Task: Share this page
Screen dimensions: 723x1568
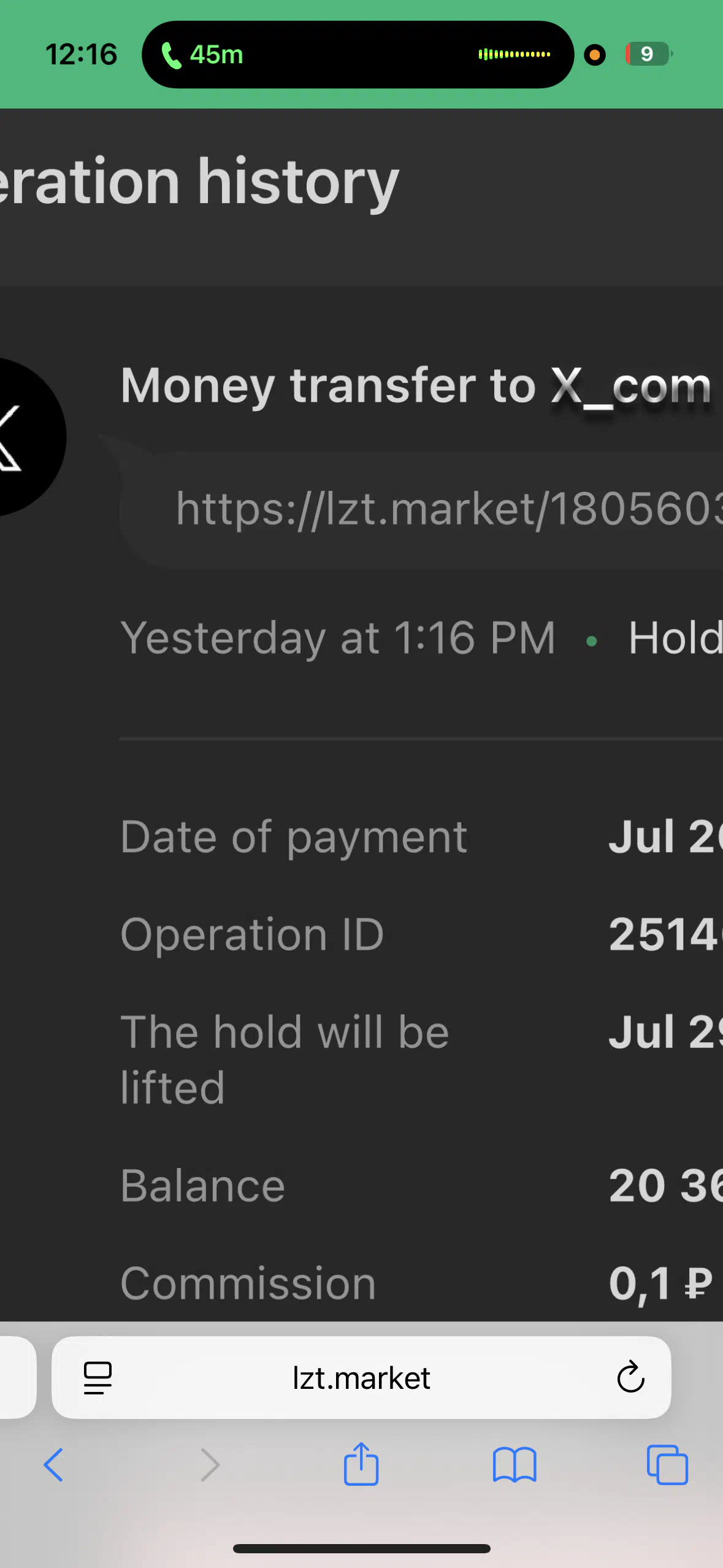Action: [x=361, y=1463]
